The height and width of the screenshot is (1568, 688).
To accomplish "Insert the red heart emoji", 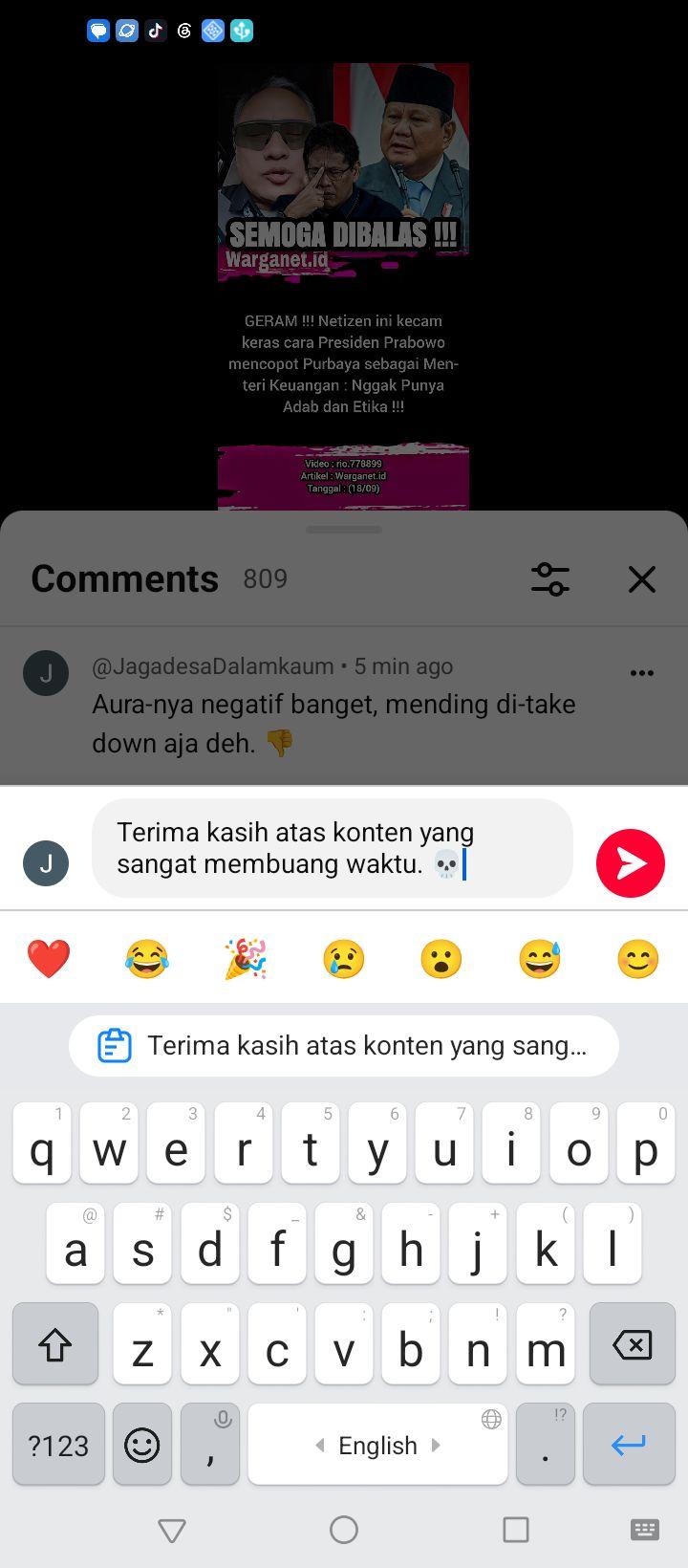I will (49, 959).
